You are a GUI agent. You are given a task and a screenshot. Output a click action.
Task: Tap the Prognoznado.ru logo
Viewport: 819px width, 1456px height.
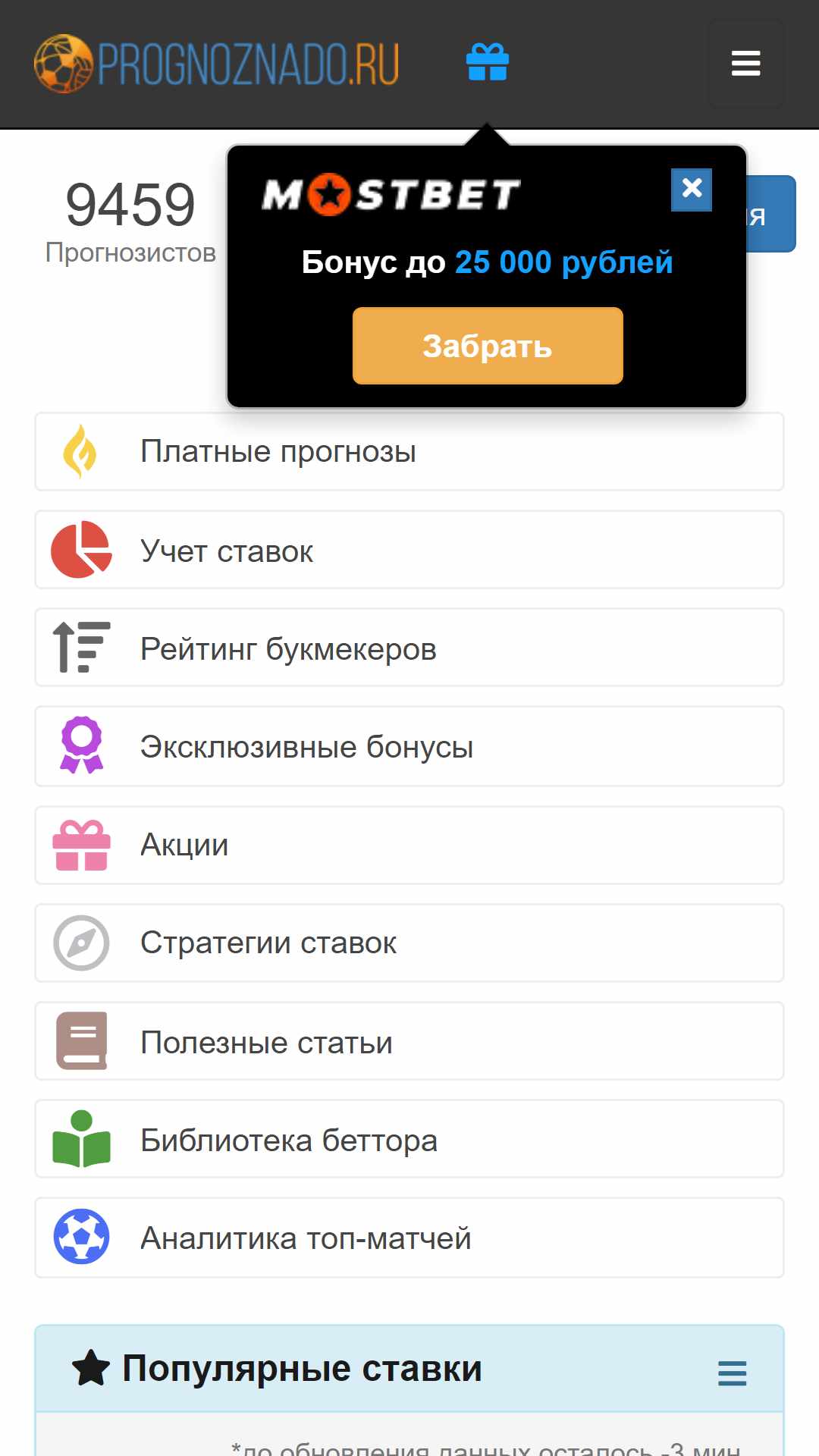pyautogui.click(x=217, y=64)
